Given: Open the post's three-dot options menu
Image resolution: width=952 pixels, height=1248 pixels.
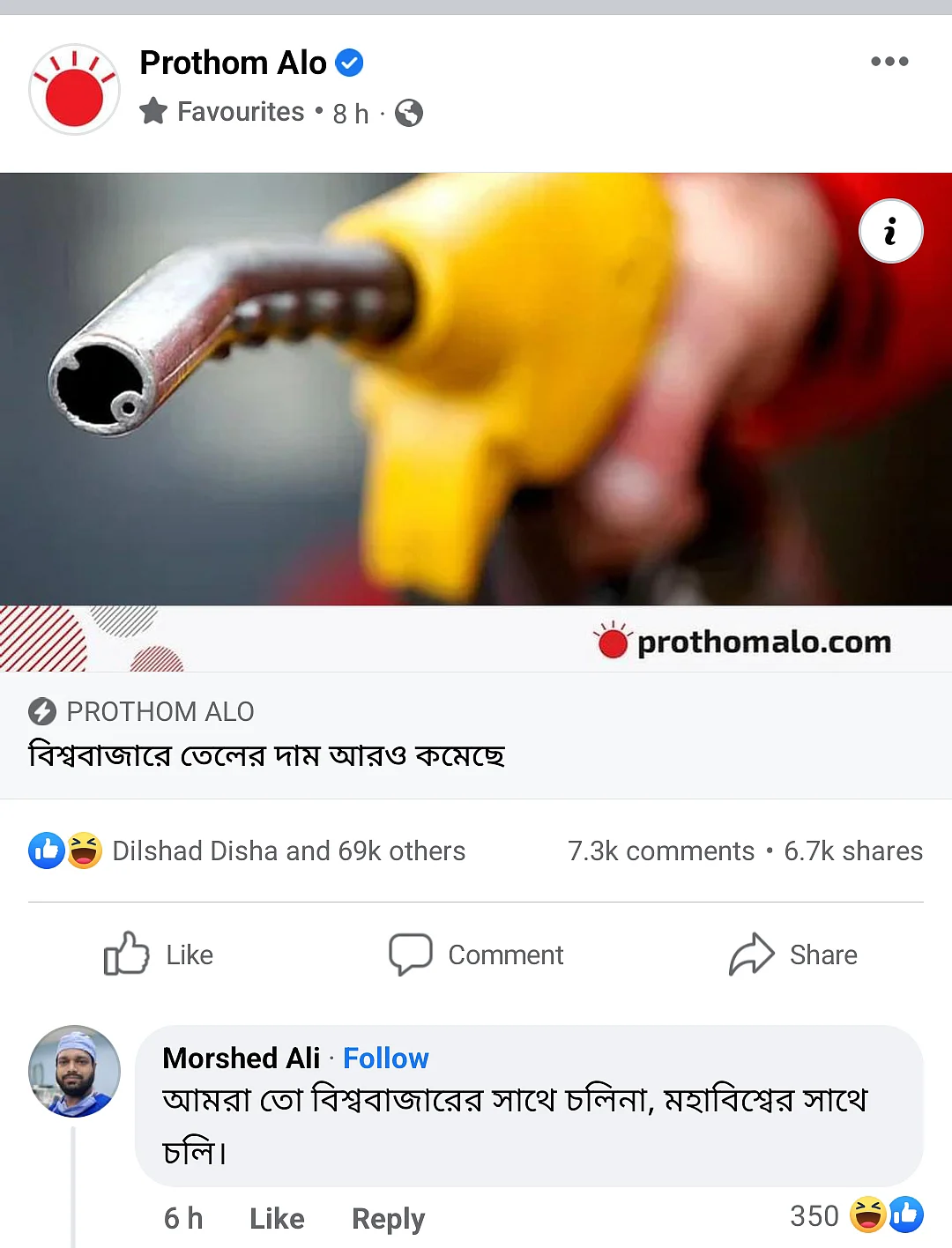Looking at the screenshot, I should coord(889,62).
